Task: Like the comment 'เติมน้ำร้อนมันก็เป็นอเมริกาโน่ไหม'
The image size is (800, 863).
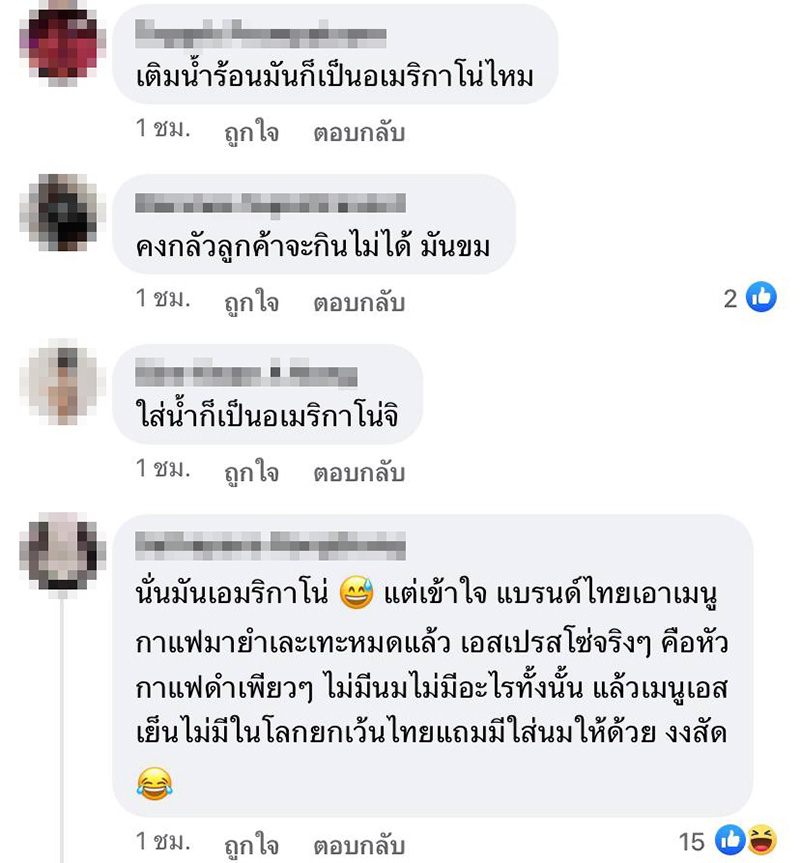Action: [x=251, y=132]
